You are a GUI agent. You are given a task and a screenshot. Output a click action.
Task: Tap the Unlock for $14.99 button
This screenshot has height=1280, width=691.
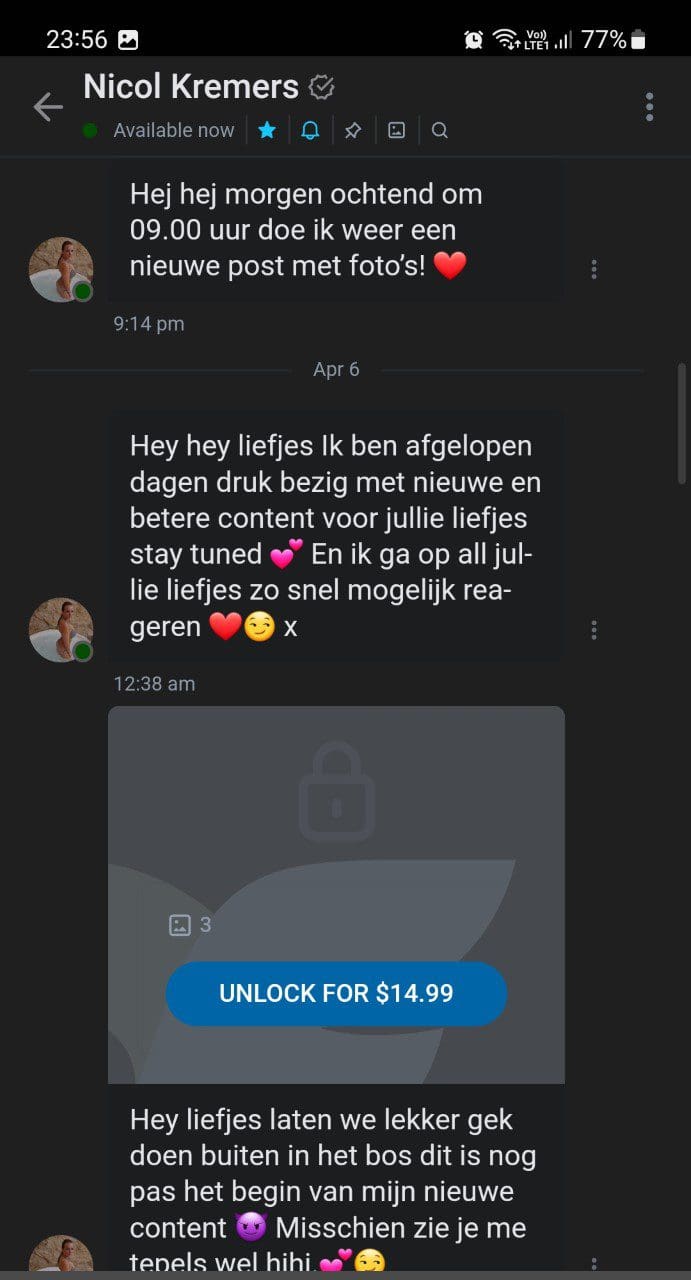click(336, 993)
